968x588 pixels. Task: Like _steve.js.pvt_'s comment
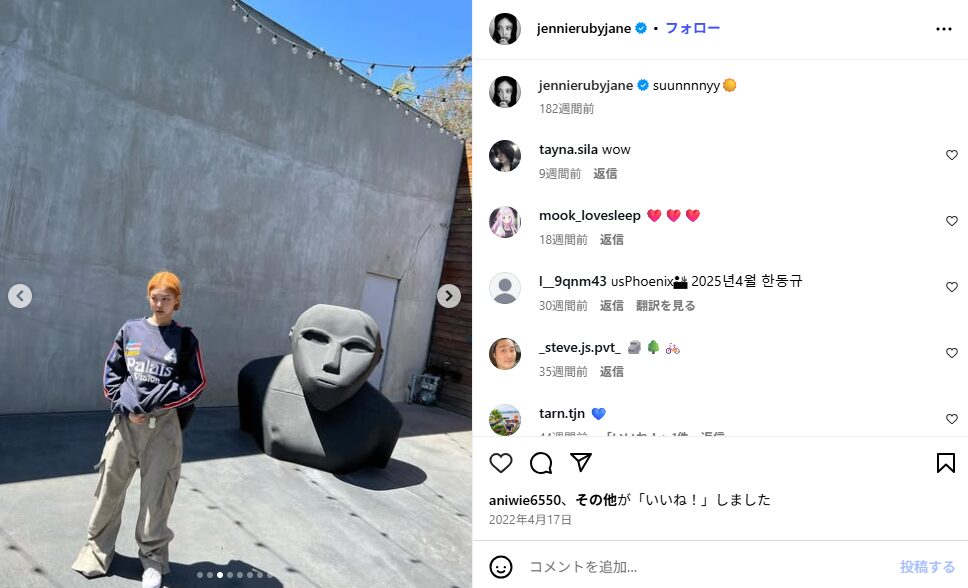951,353
